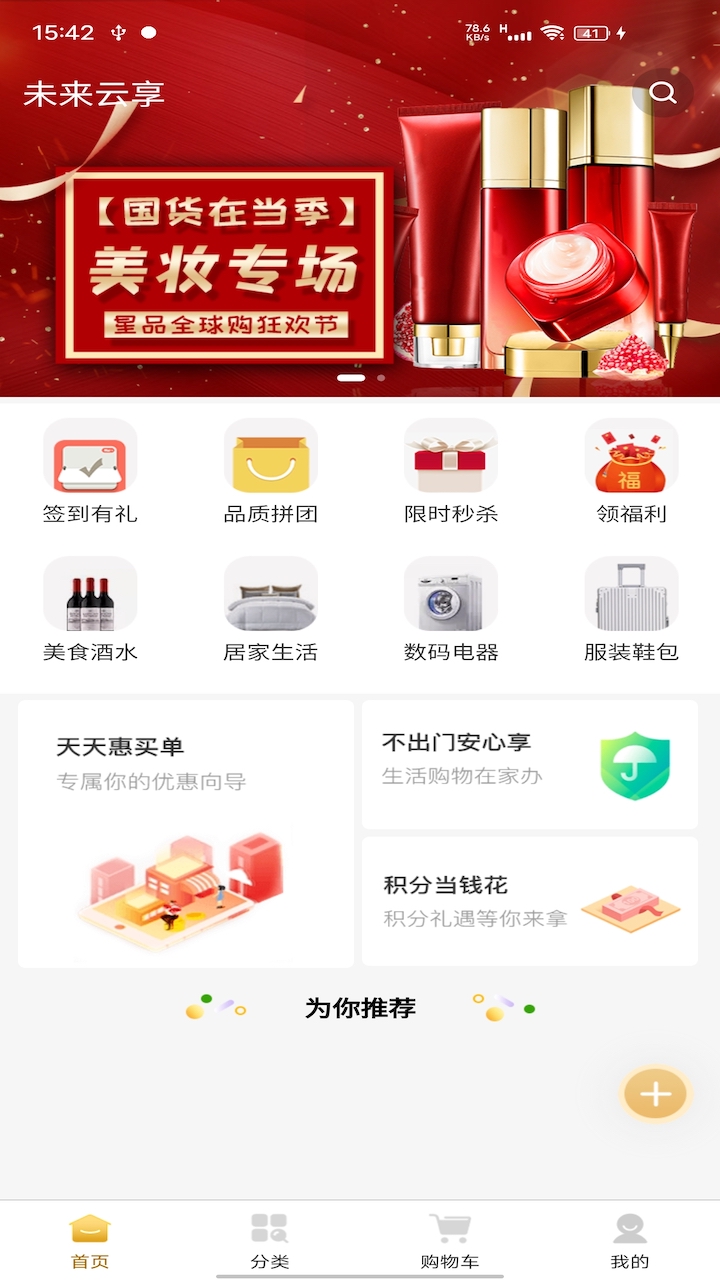
Task: Switch to the 购物车 tab
Action: click(450, 1241)
